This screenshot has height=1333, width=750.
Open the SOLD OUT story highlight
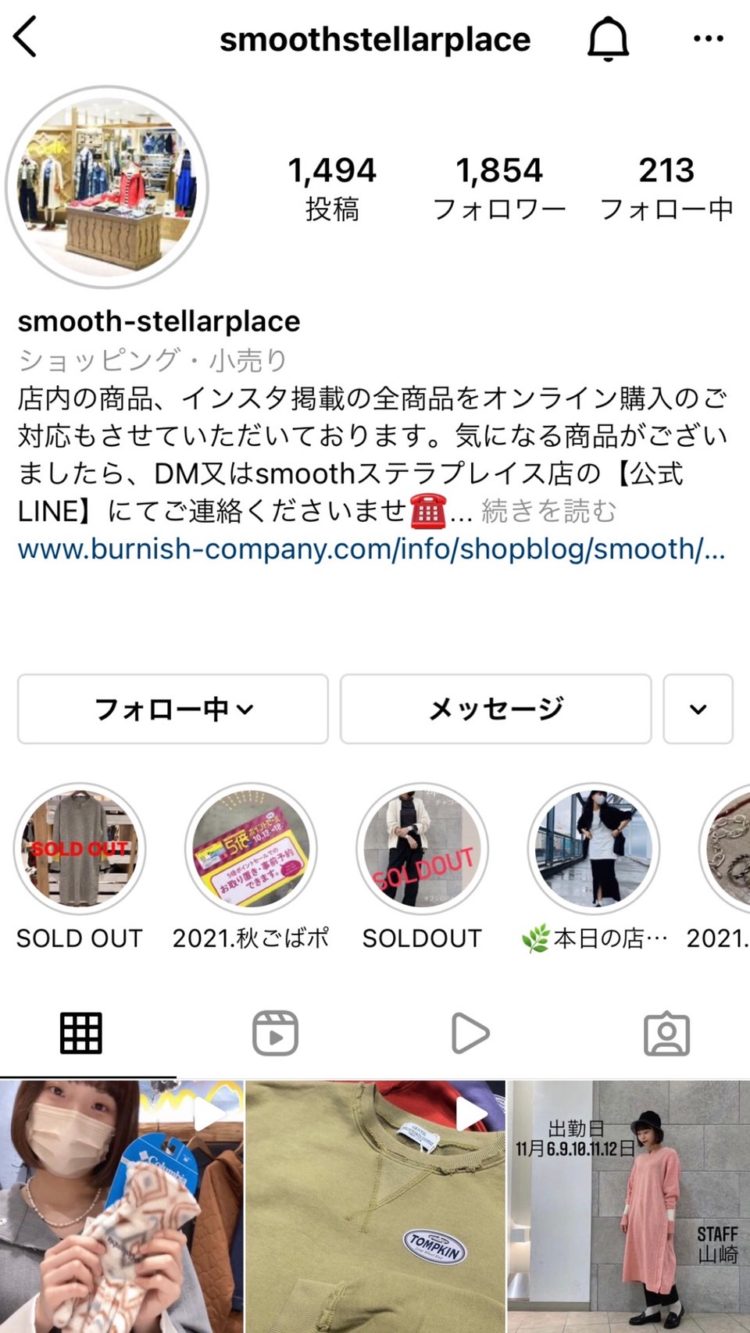pyautogui.click(x=79, y=849)
